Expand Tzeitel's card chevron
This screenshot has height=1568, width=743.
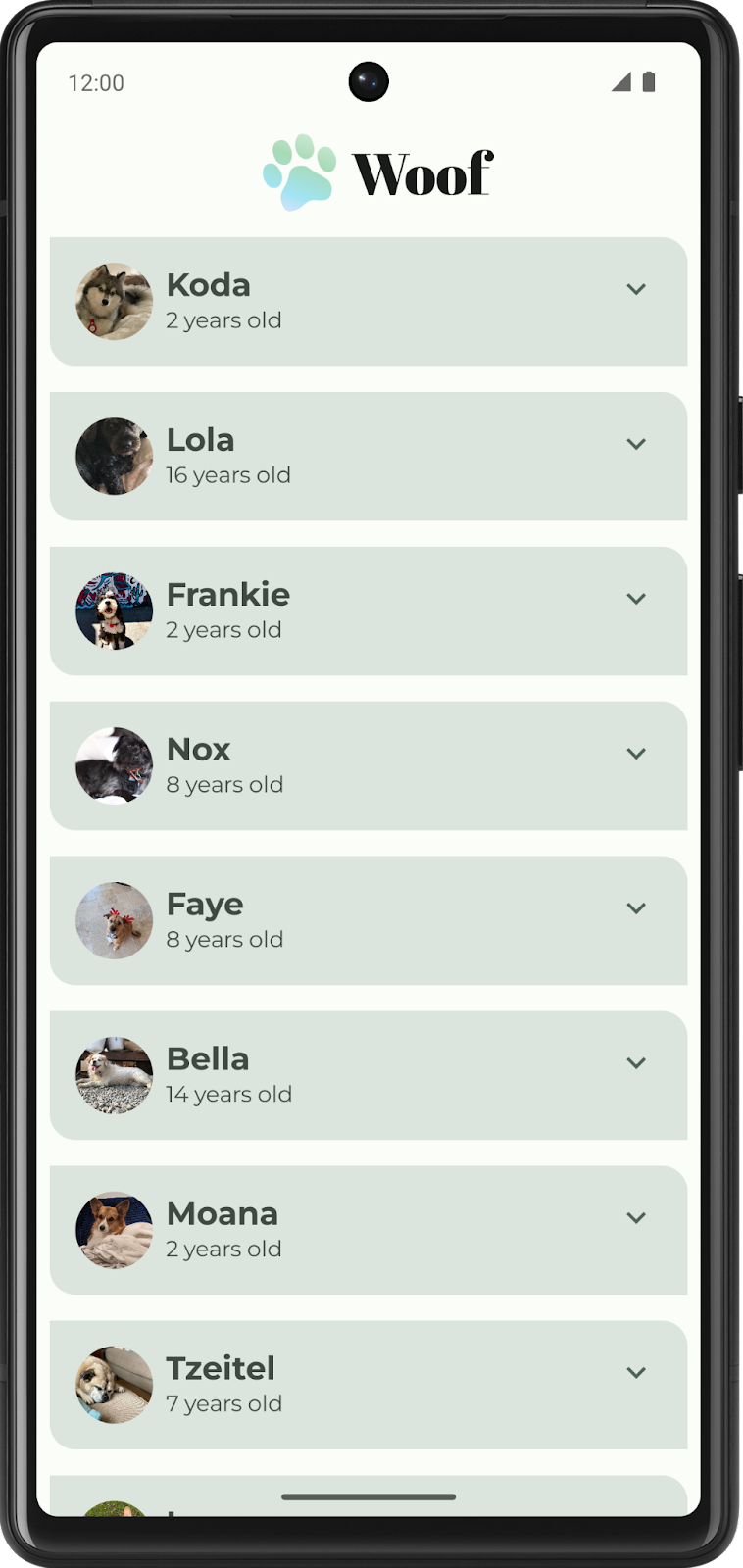tap(636, 1373)
